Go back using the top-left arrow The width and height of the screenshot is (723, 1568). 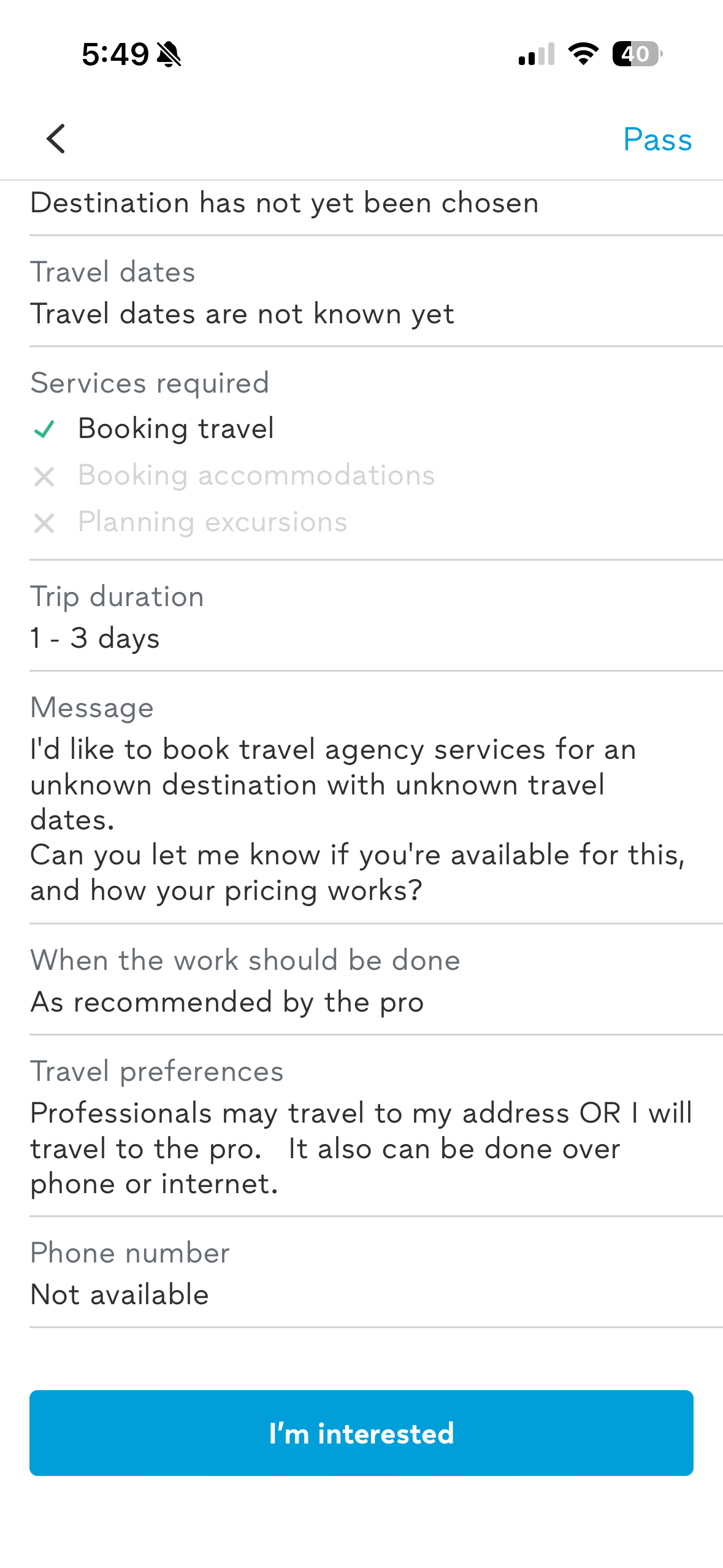[56, 139]
